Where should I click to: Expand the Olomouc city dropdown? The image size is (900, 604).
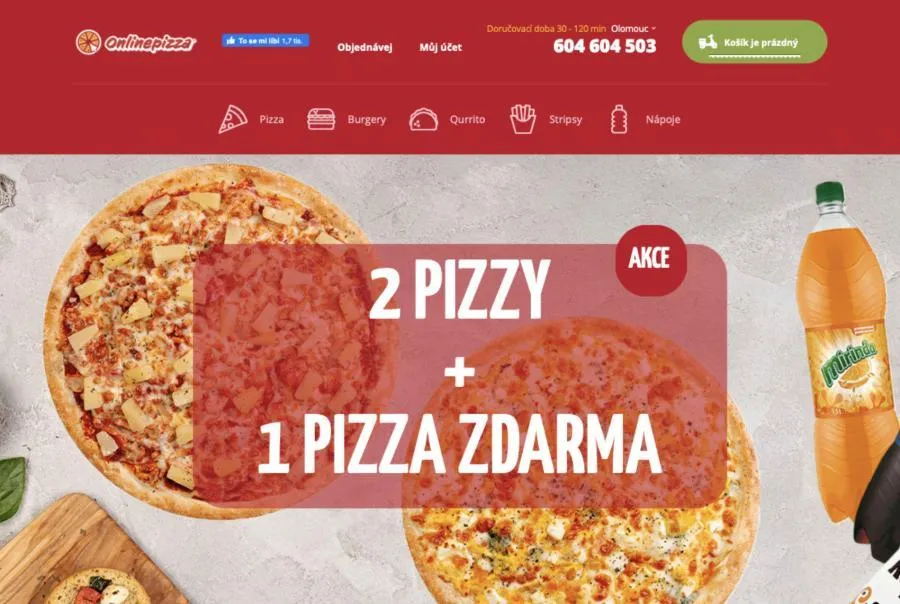(634, 29)
